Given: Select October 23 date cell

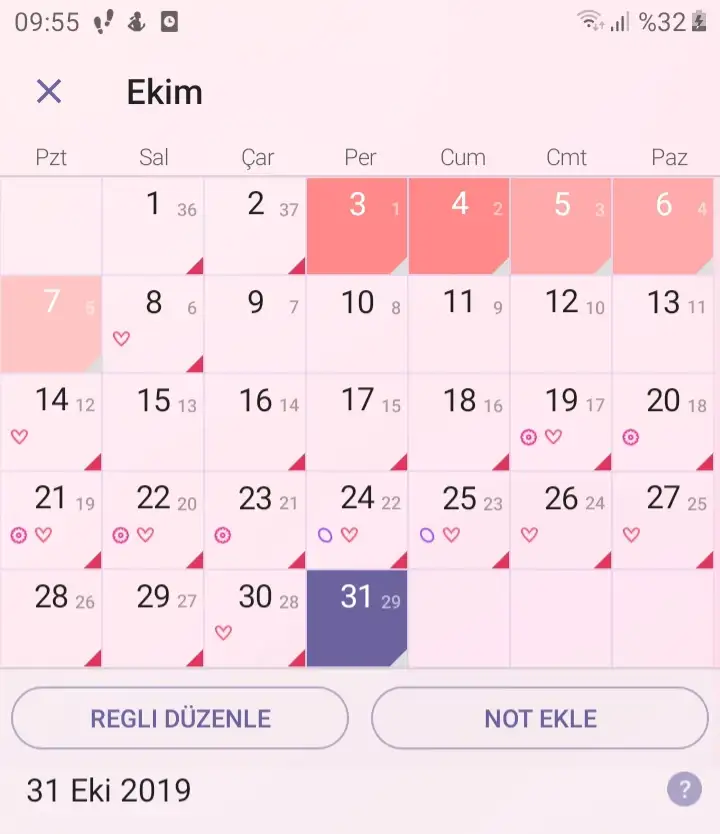Looking at the screenshot, I should pyautogui.click(x=255, y=519).
